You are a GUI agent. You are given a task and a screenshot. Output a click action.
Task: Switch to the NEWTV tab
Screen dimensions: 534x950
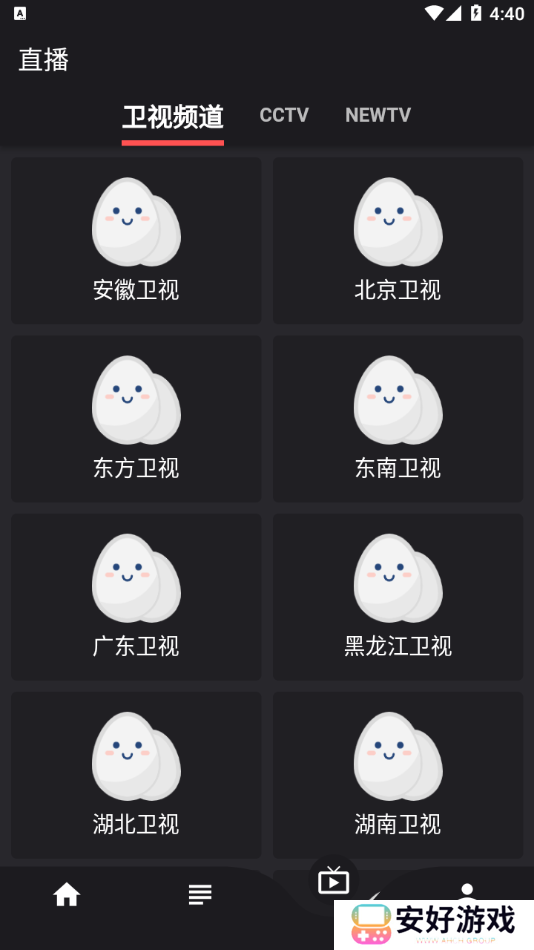[x=378, y=115]
